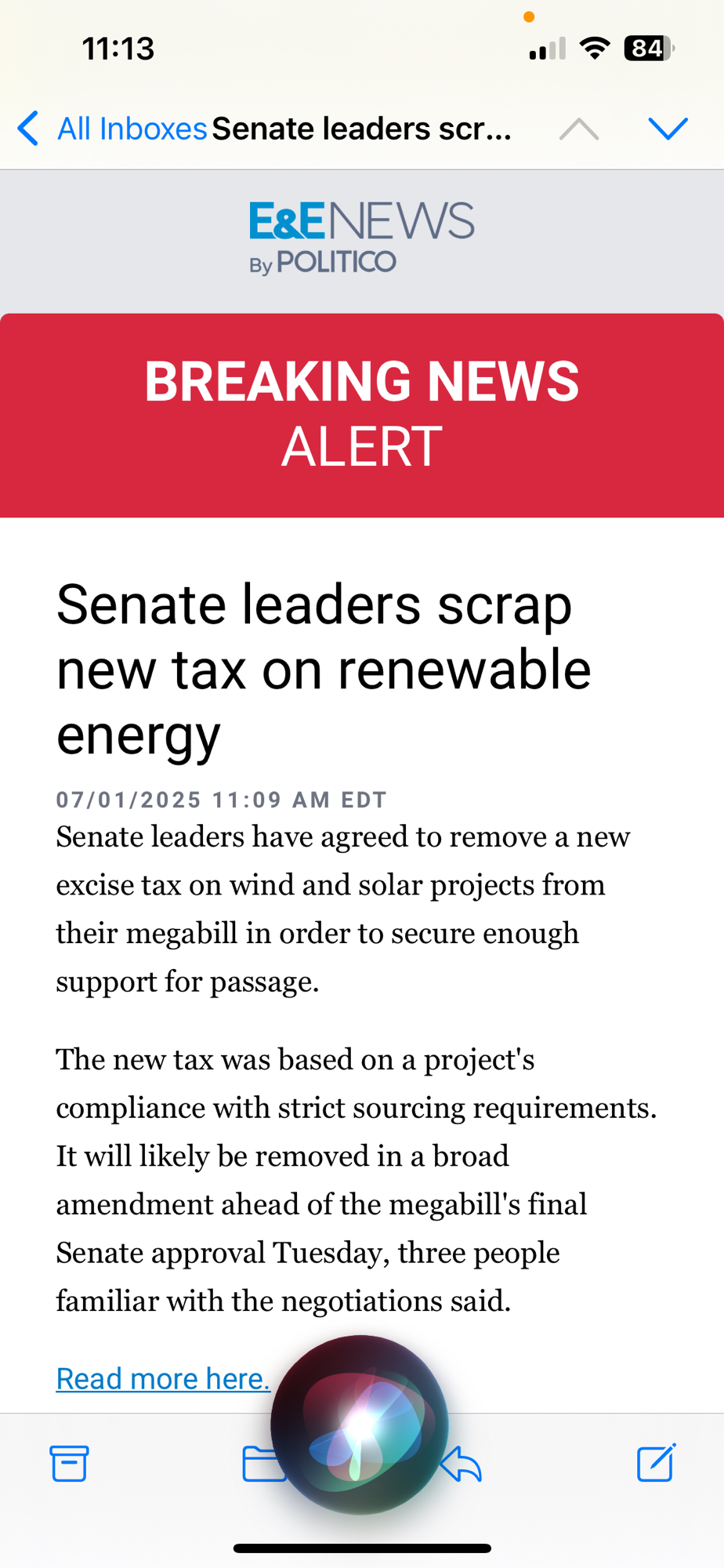Screen dimensions: 724x1568
Task: Jump to the next email with down arrow
Action: coord(668,129)
